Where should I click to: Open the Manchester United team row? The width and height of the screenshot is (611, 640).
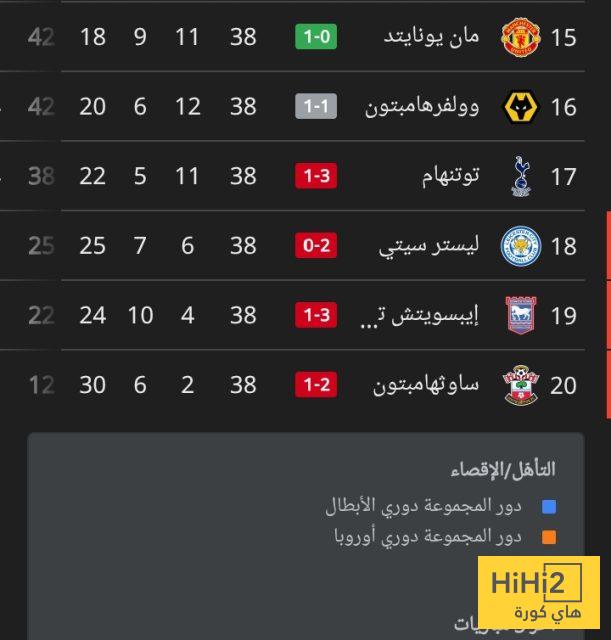coord(433,37)
